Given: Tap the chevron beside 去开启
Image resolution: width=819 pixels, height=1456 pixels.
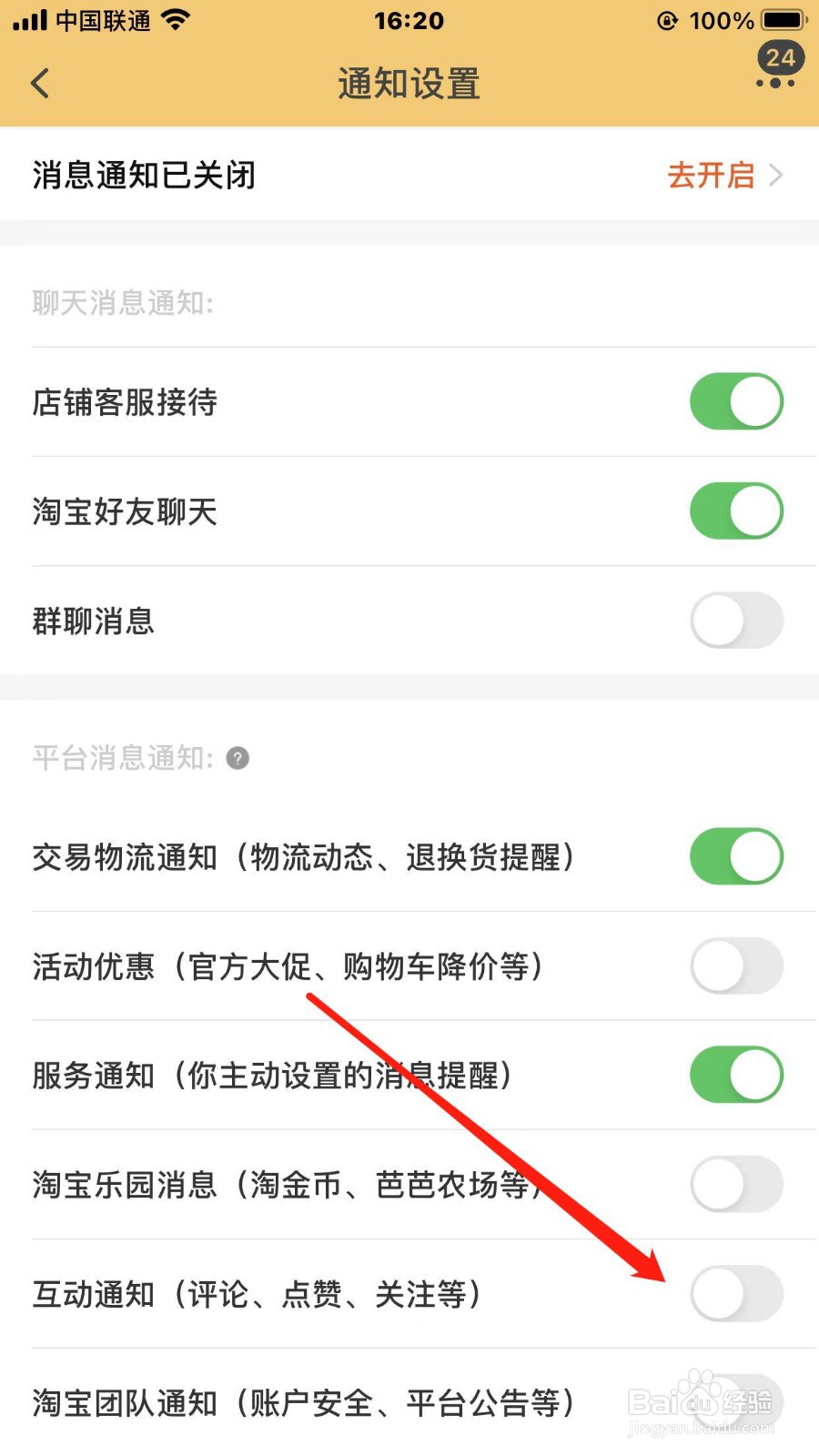Looking at the screenshot, I should point(778,174).
